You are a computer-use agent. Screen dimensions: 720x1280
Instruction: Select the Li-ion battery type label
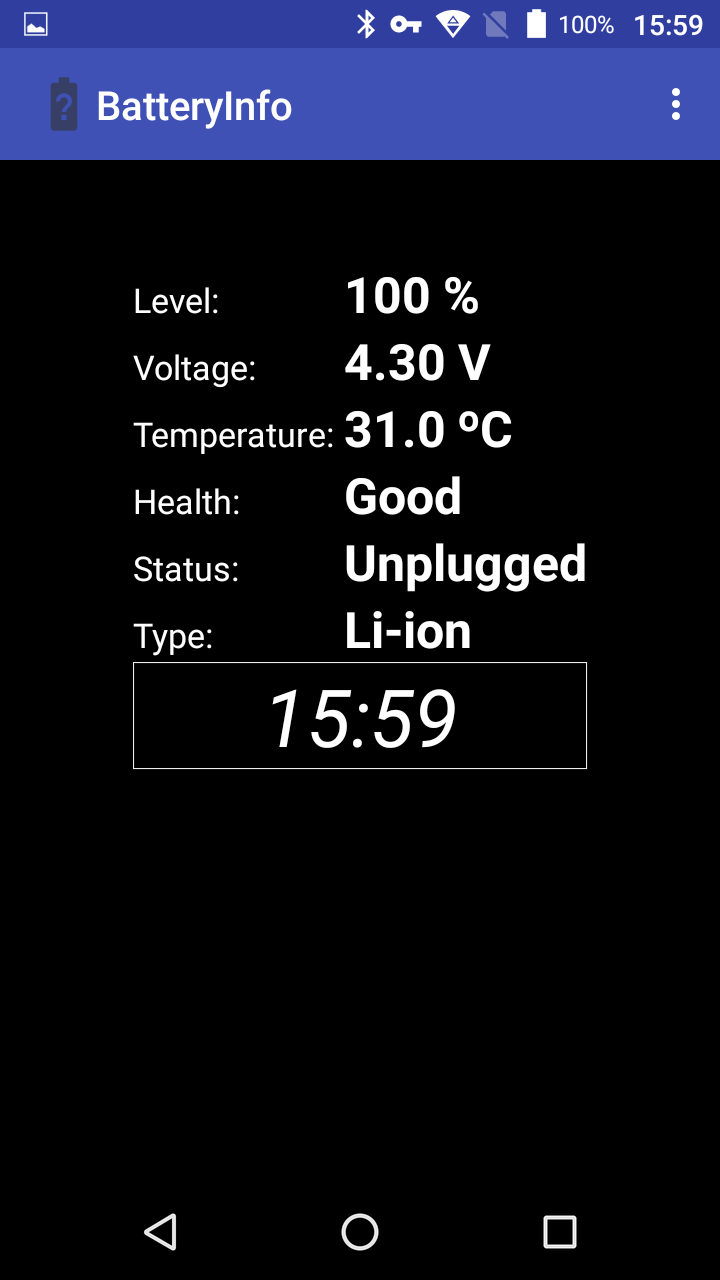pos(407,631)
